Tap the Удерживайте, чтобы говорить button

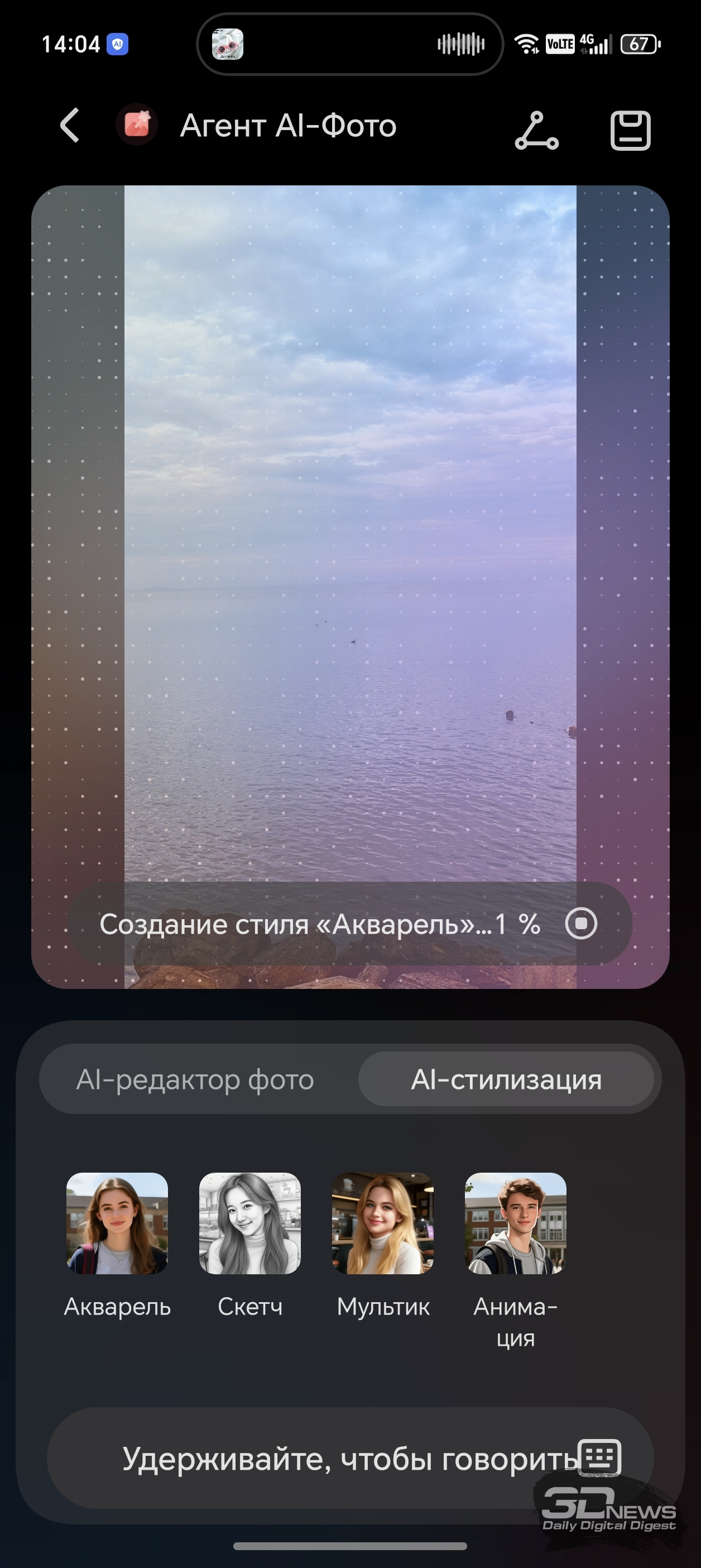click(329, 1459)
